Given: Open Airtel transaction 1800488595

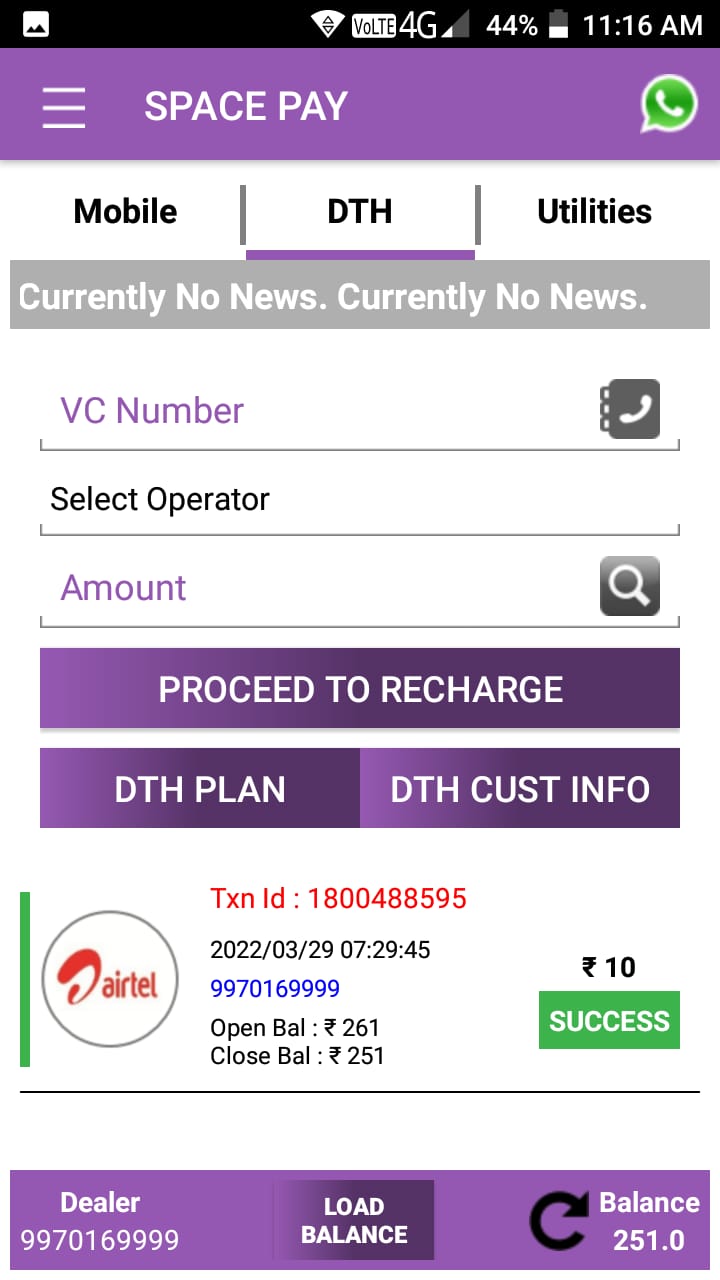Looking at the screenshot, I should click(x=360, y=980).
